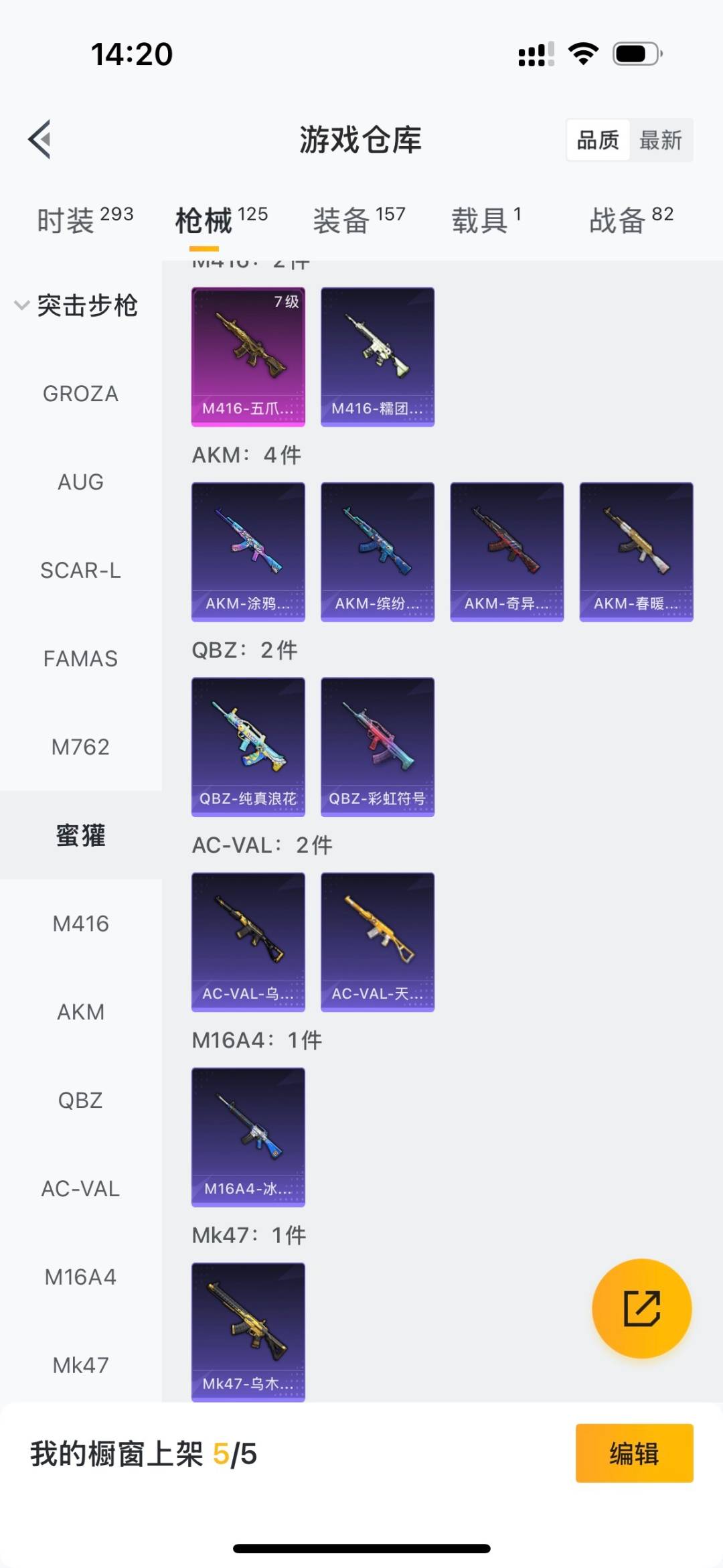Screen dimensions: 723x1568
Task: Open the 战备 tab
Action: click(x=631, y=220)
